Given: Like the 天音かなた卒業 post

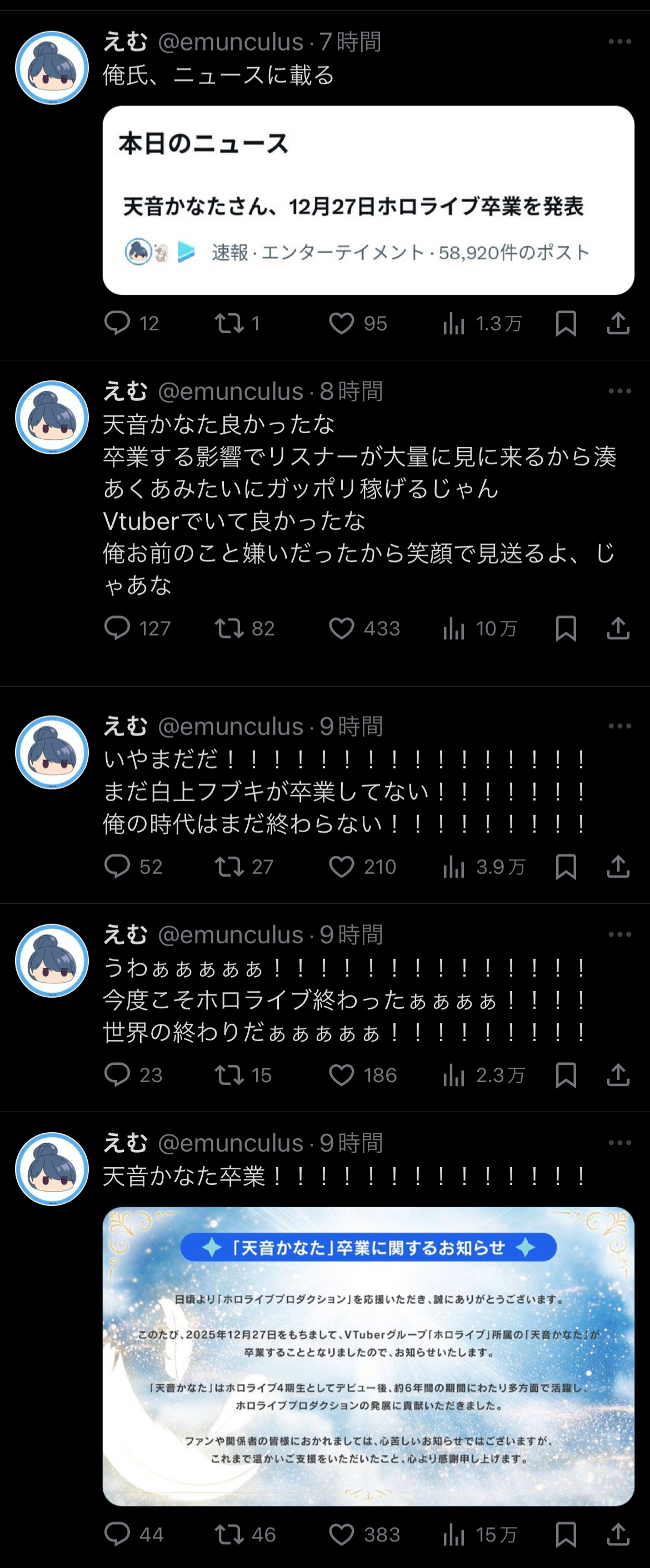Looking at the screenshot, I should point(341,1535).
